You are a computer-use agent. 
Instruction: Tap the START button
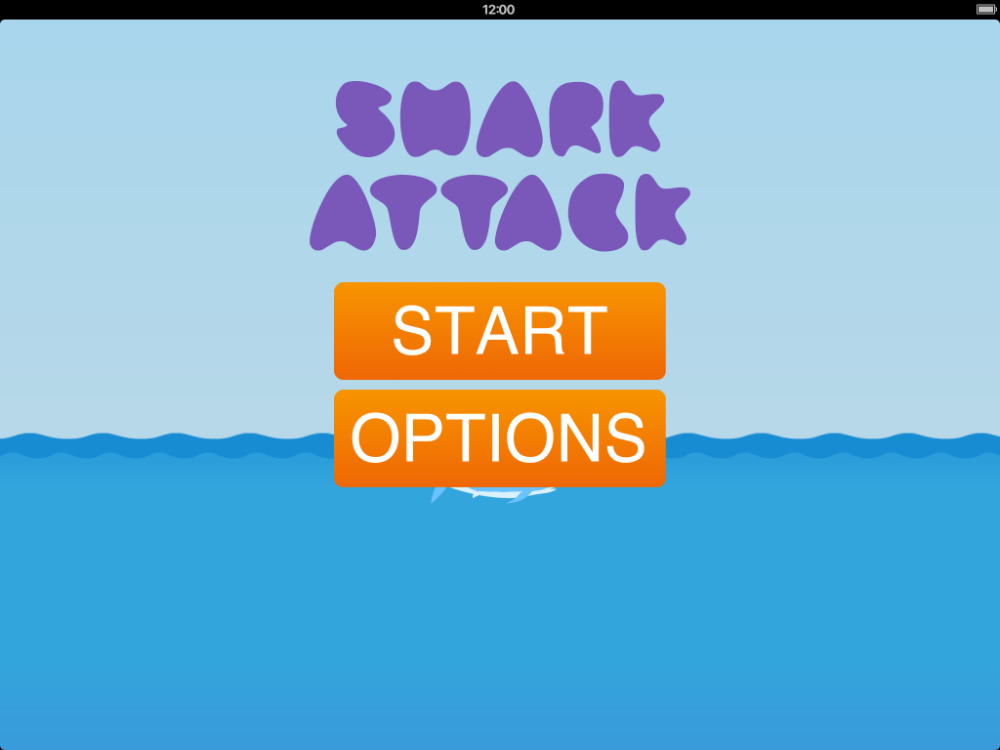499,331
